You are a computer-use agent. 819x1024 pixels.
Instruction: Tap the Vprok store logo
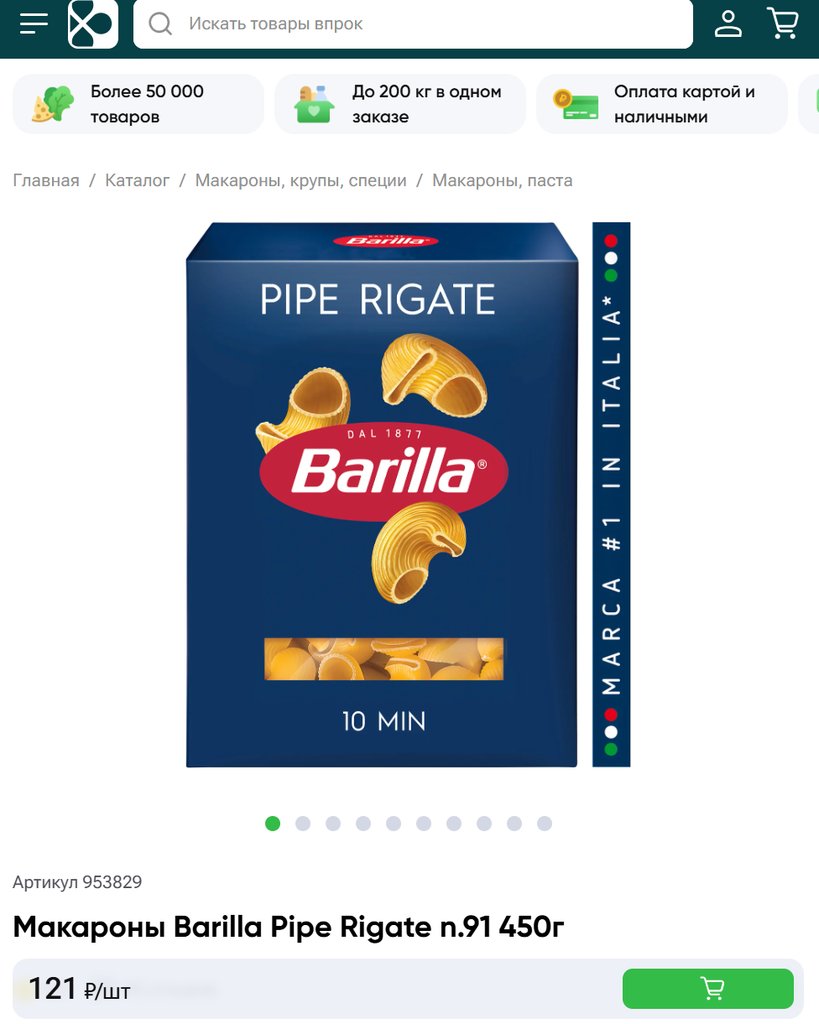pos(93,23)
